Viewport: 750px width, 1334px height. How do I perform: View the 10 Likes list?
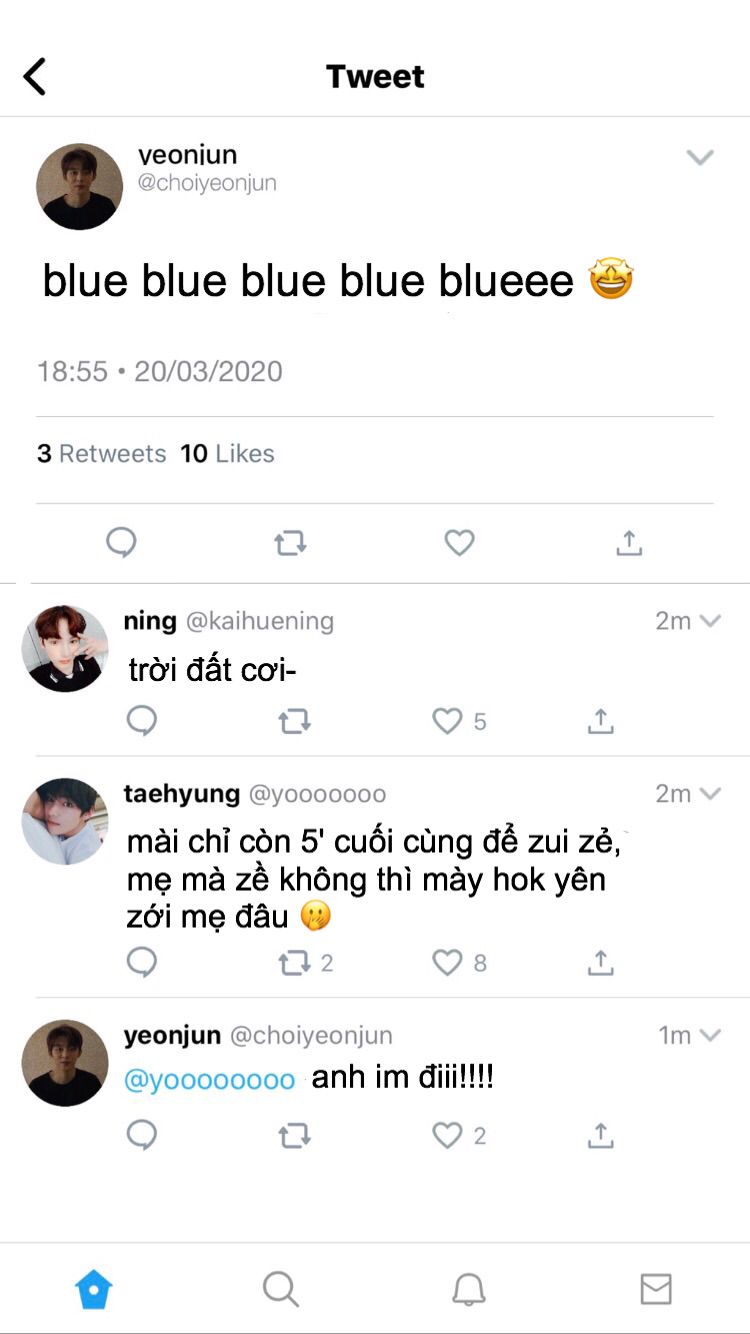pyautogui.click(x=227, y=454)
